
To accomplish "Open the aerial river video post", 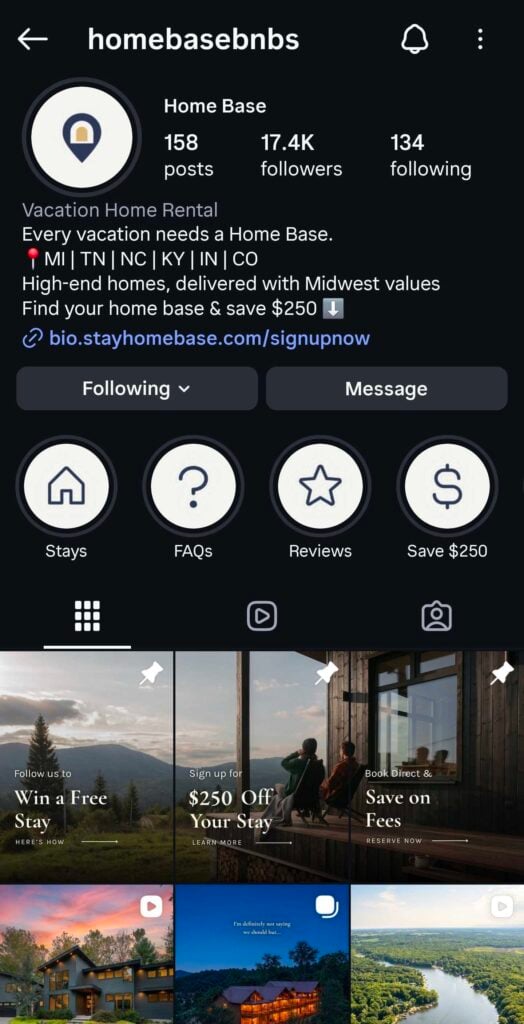I will click(438, 955).
